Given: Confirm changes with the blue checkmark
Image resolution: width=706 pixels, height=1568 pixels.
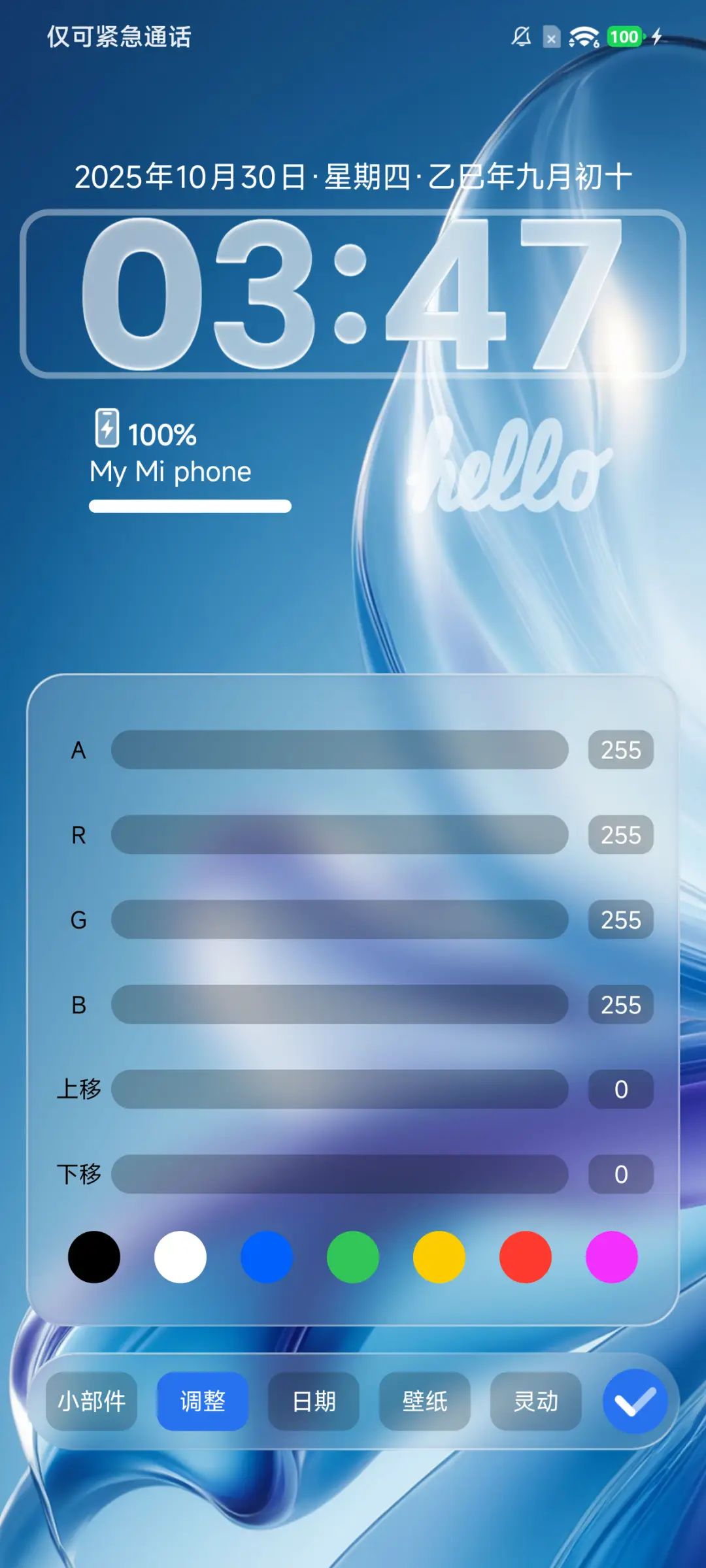Looking at the screenshot, I should (x=635, y=1401).
